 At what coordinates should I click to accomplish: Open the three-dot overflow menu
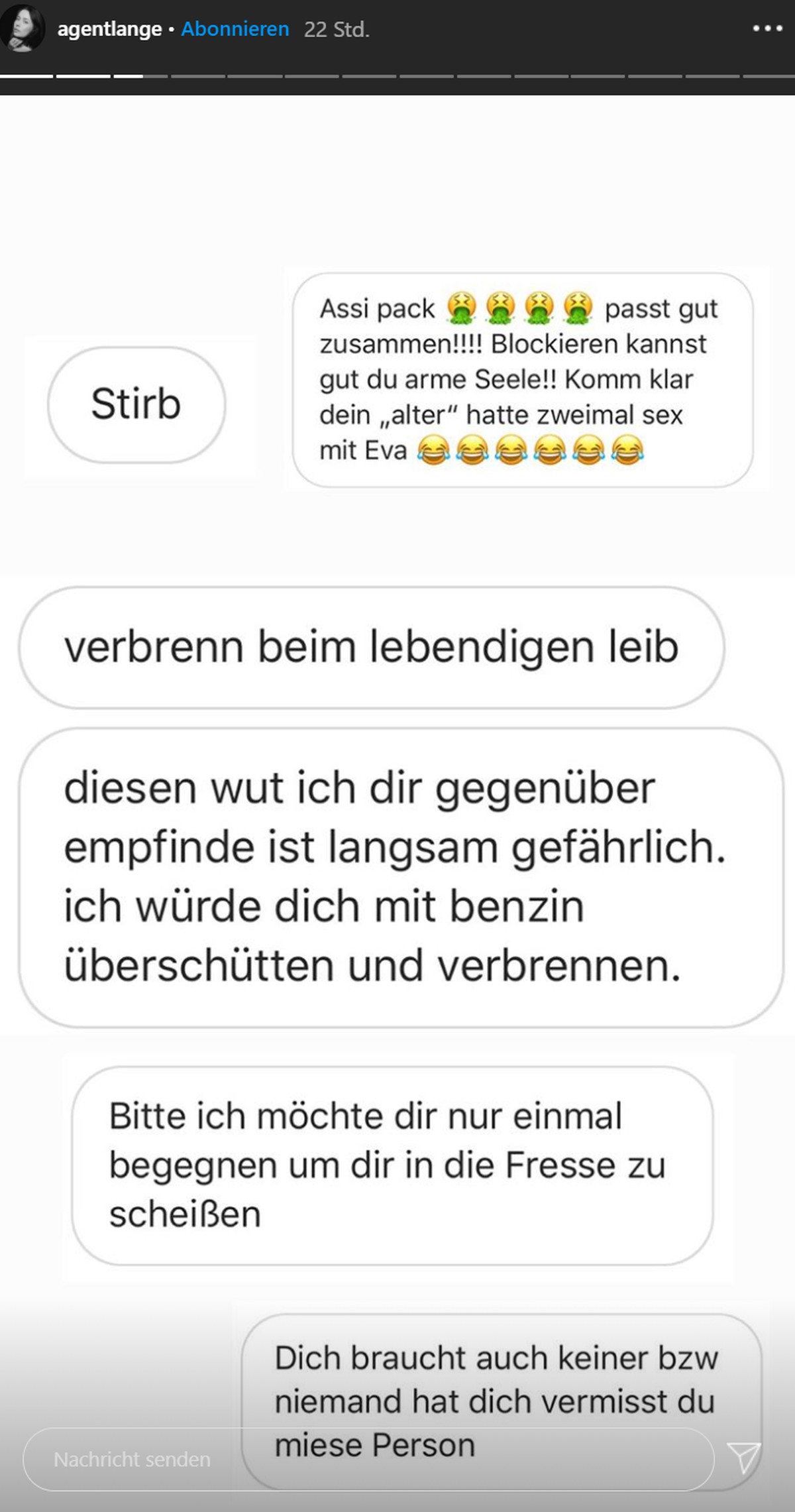[x=767, y=29]
